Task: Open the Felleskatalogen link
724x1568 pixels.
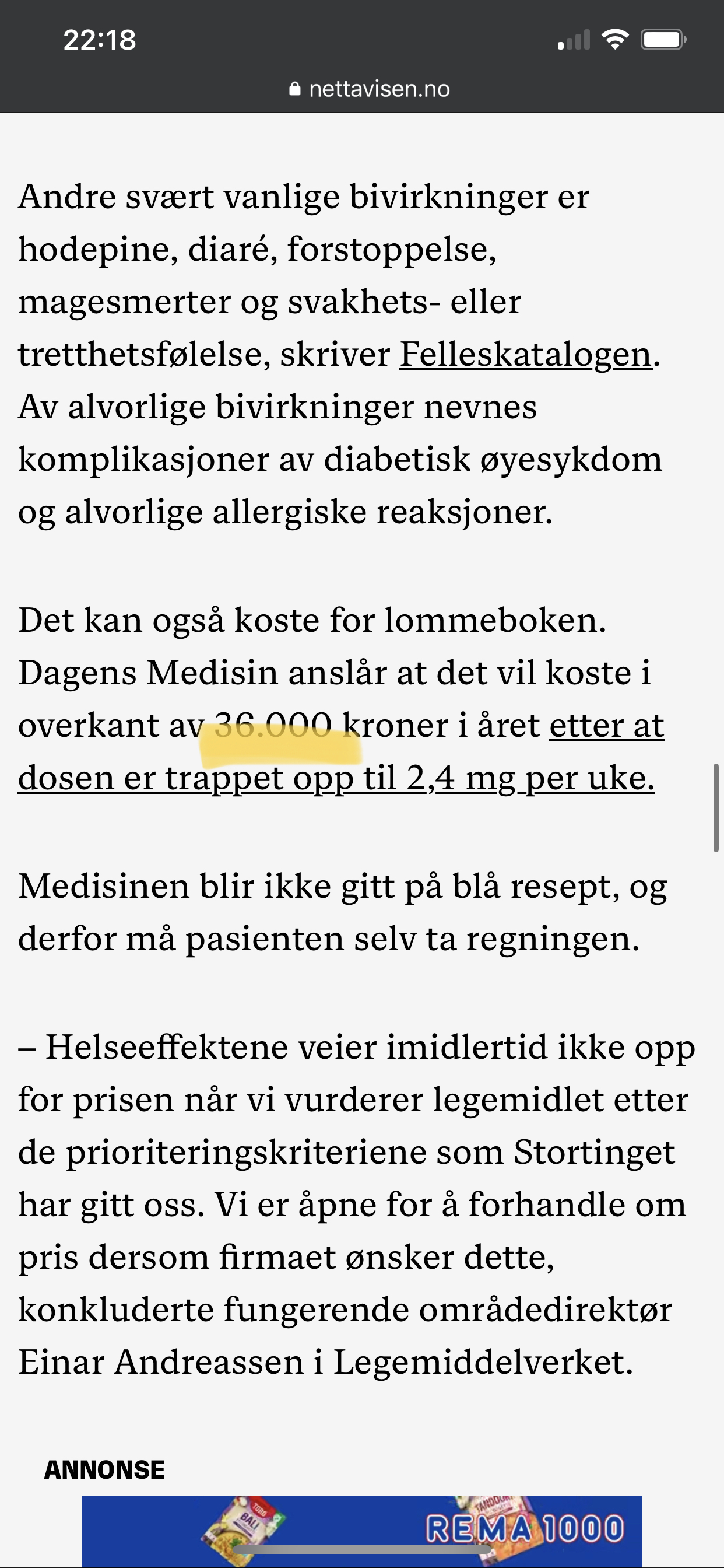Action: tap(526, 354)
